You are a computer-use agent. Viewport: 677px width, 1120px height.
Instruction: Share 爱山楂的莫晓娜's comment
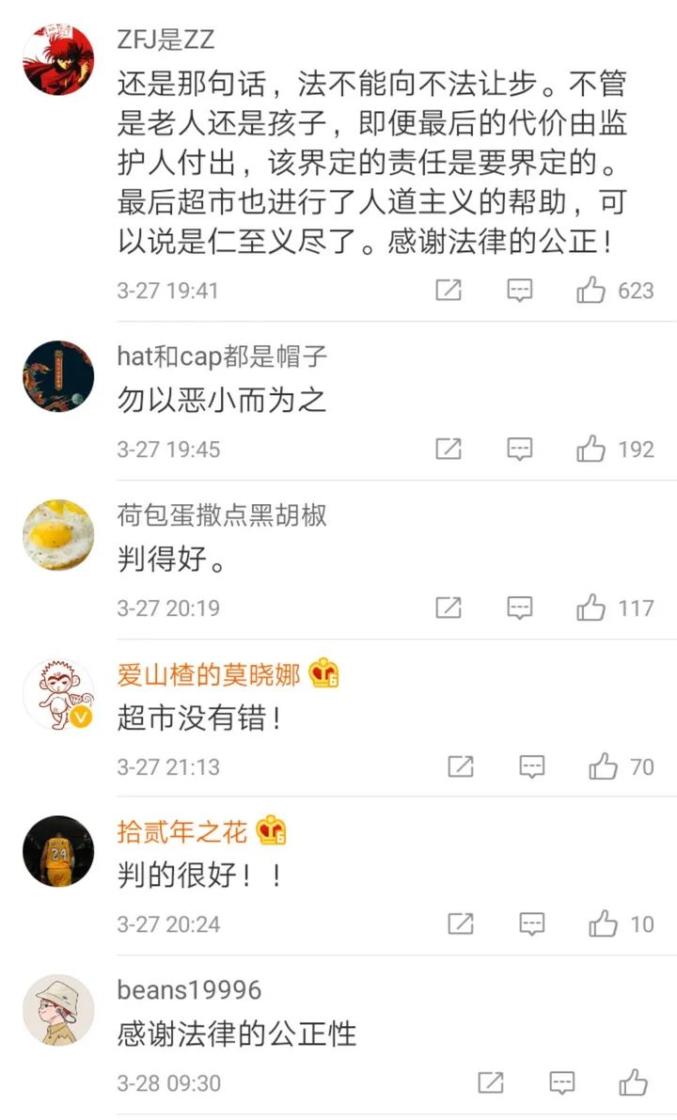click(460, 767)
